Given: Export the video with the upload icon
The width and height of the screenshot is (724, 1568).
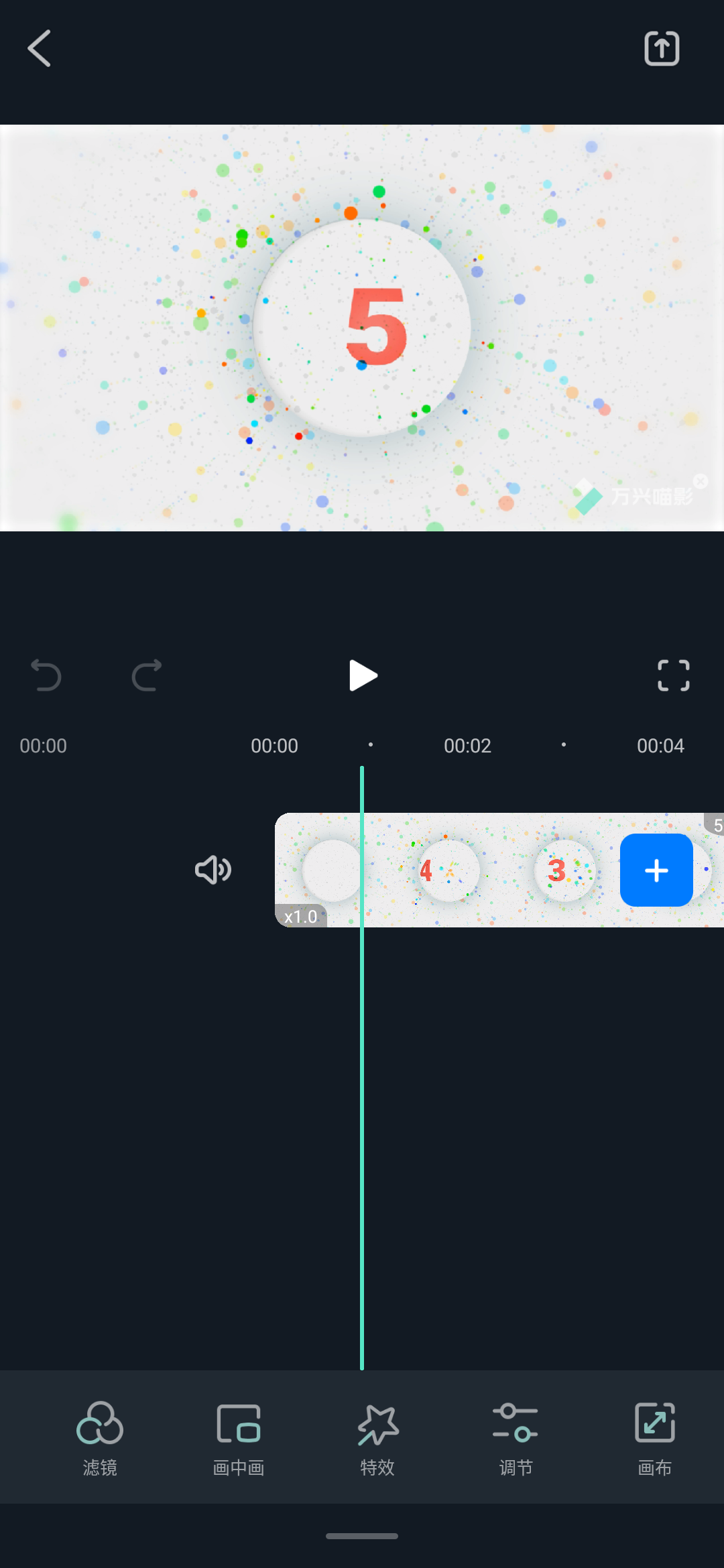Looking at the screenshot, I should 662,48.
